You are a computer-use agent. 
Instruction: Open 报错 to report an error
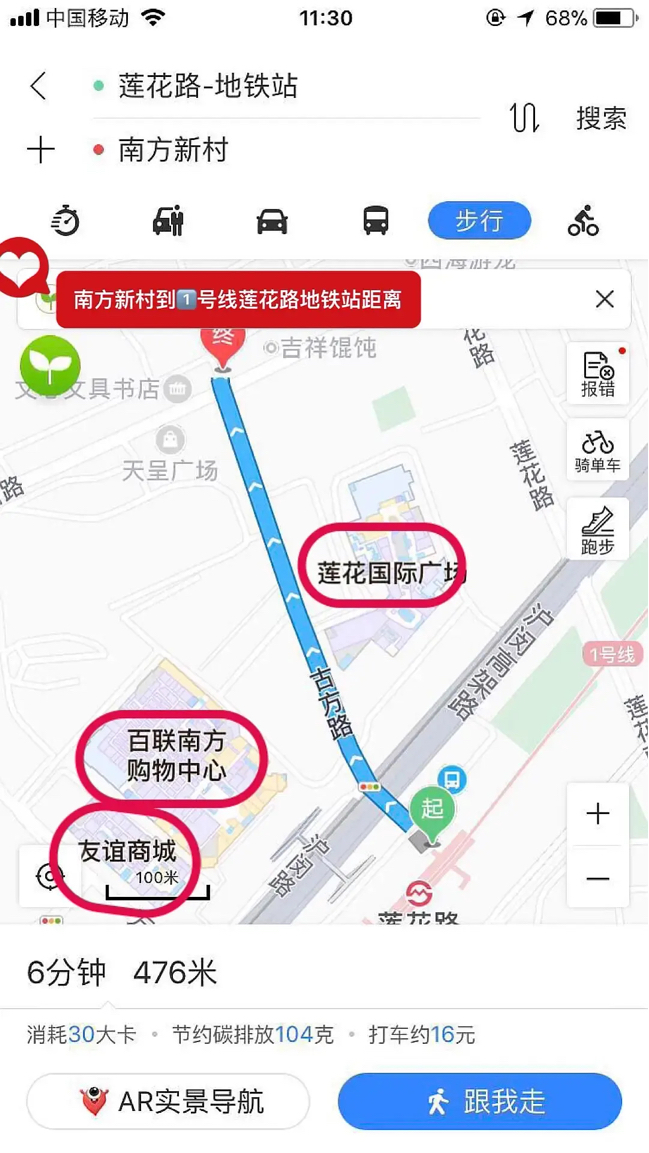pos(598,375)
